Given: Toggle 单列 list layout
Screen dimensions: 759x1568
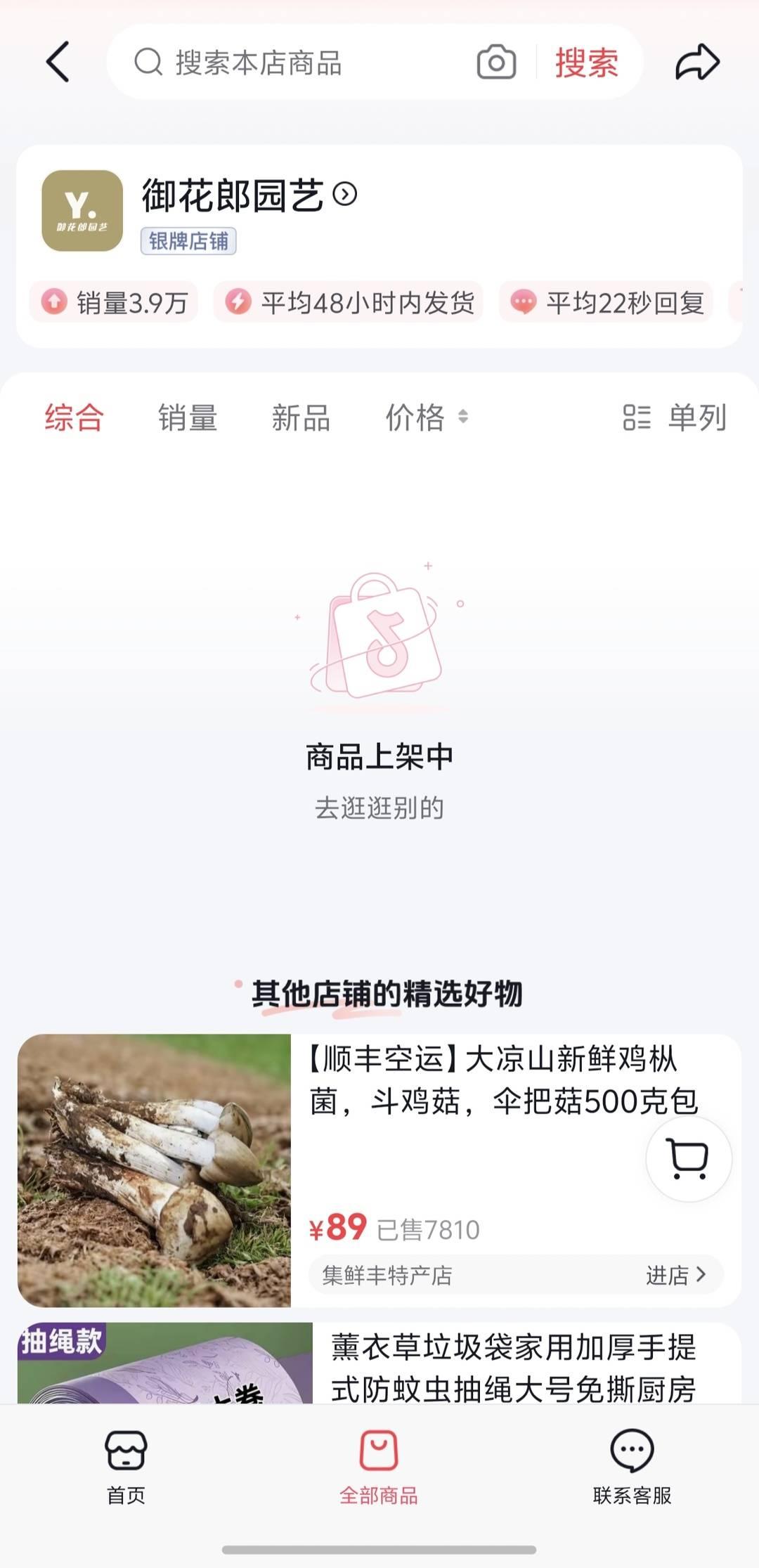Looking at the screenshot, I should 675,417.
